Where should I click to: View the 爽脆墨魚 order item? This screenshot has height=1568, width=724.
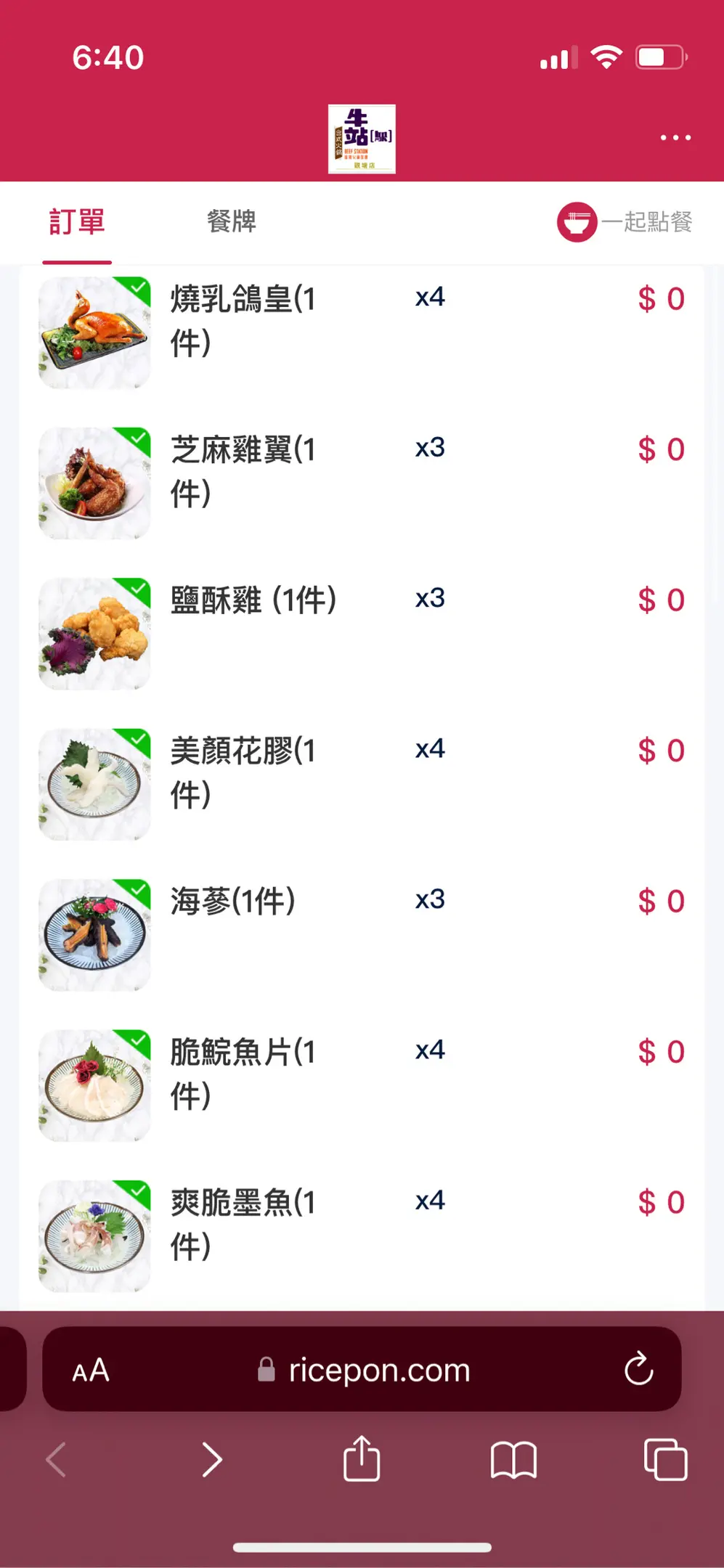[243, 1224]
